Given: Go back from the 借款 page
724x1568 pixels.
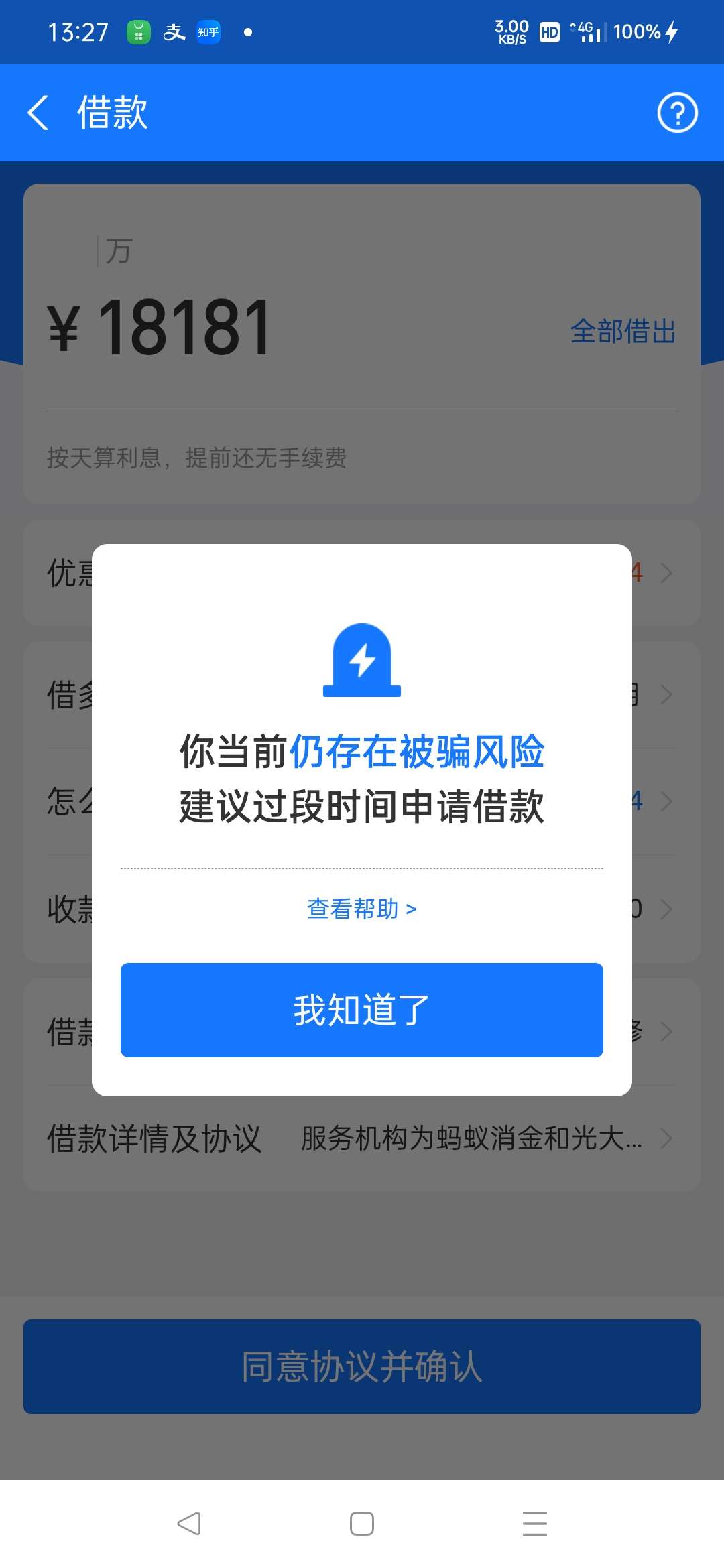Looking at the screenshot, I should pos(39,113).
